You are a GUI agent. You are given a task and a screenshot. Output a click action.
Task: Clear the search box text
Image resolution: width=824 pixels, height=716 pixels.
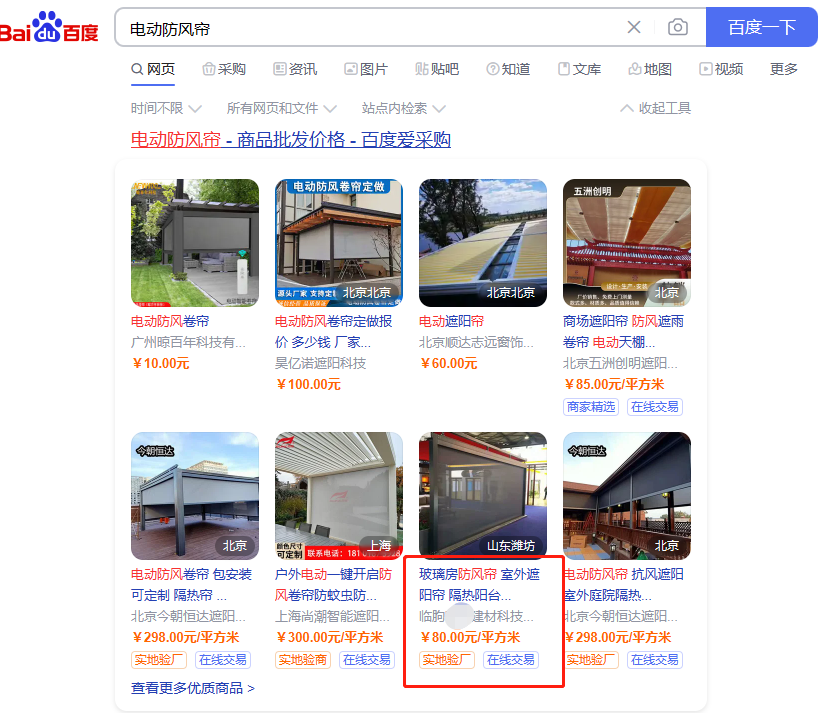click(x=634, y=27)
